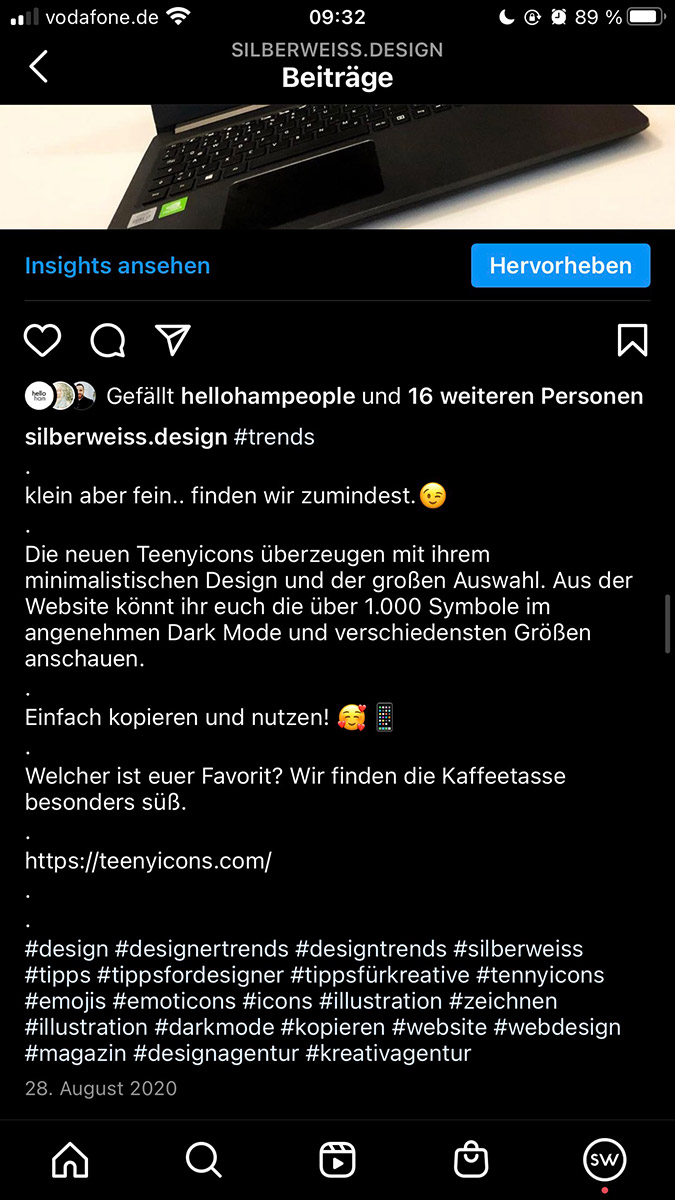Open the silberweiss.design username in caption
Screen dimensions: 675x1200
pos(125,437)
